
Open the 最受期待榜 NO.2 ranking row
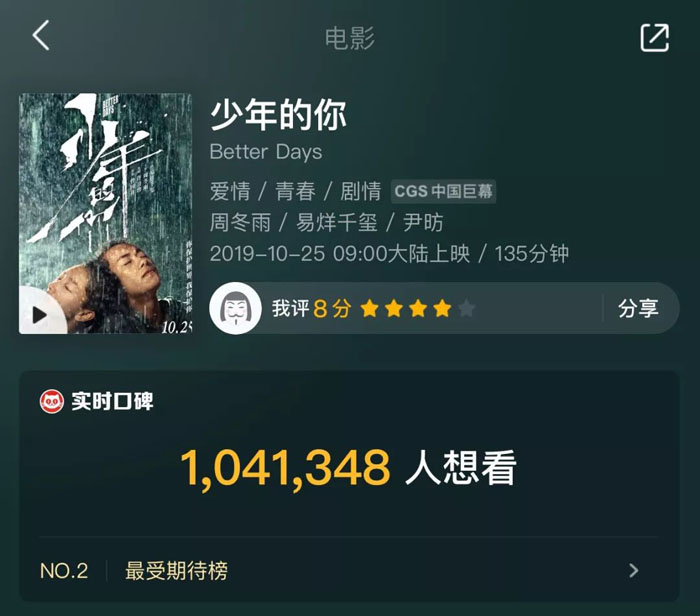click(340, 571)
